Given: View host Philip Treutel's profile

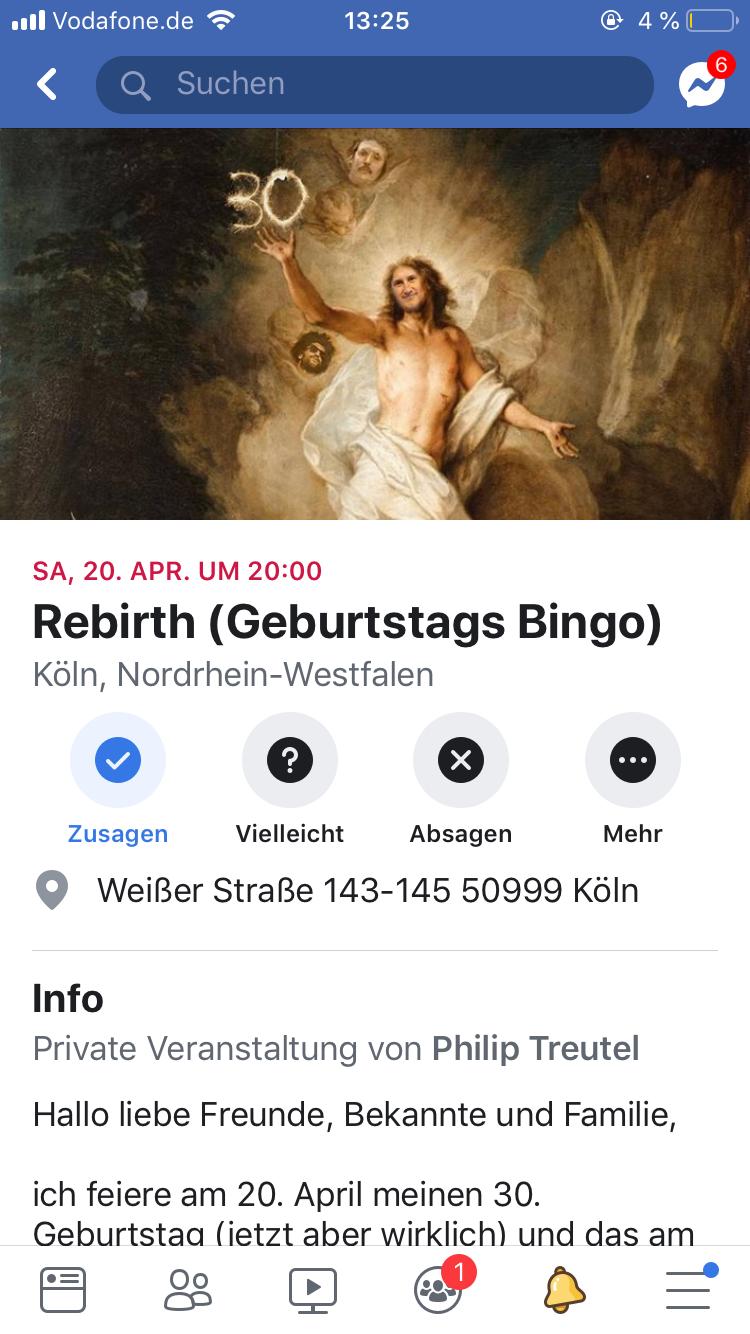Looking at the screenshot, I should click(535, 1048).
